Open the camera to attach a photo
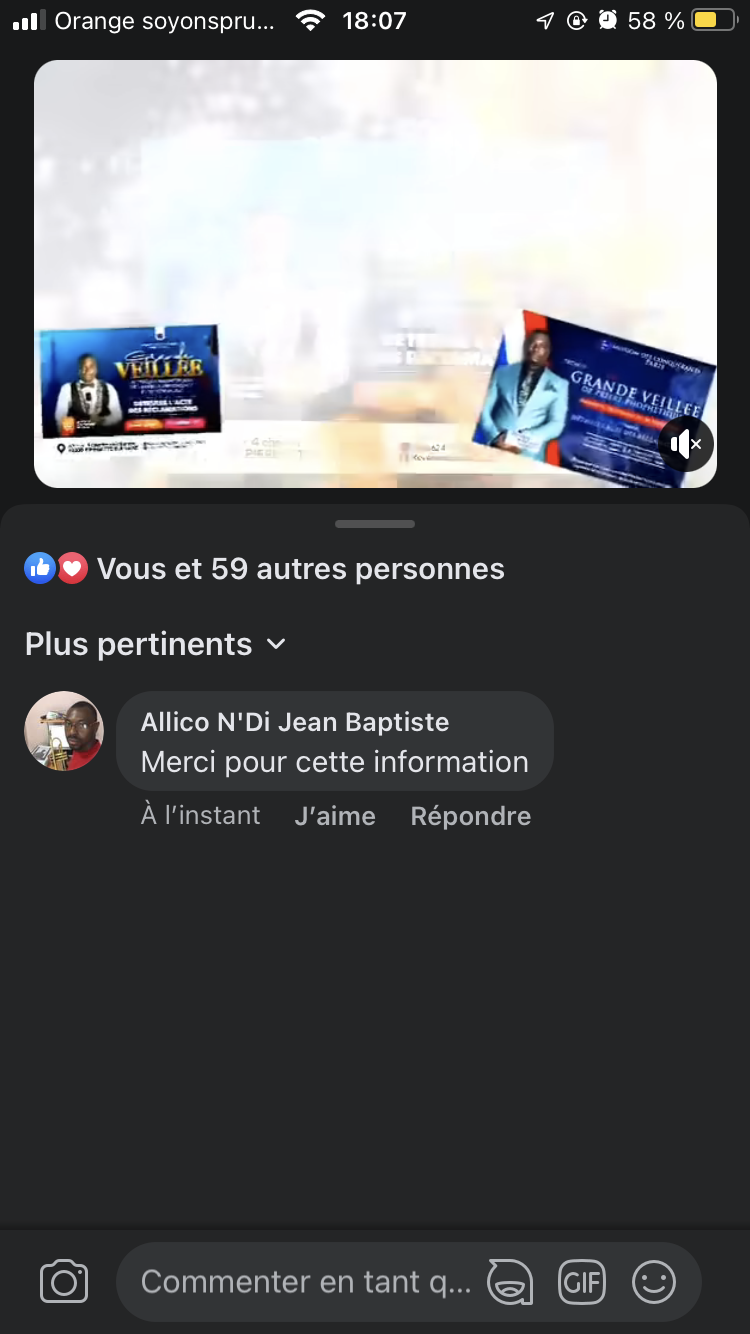 pos(64,1282)
